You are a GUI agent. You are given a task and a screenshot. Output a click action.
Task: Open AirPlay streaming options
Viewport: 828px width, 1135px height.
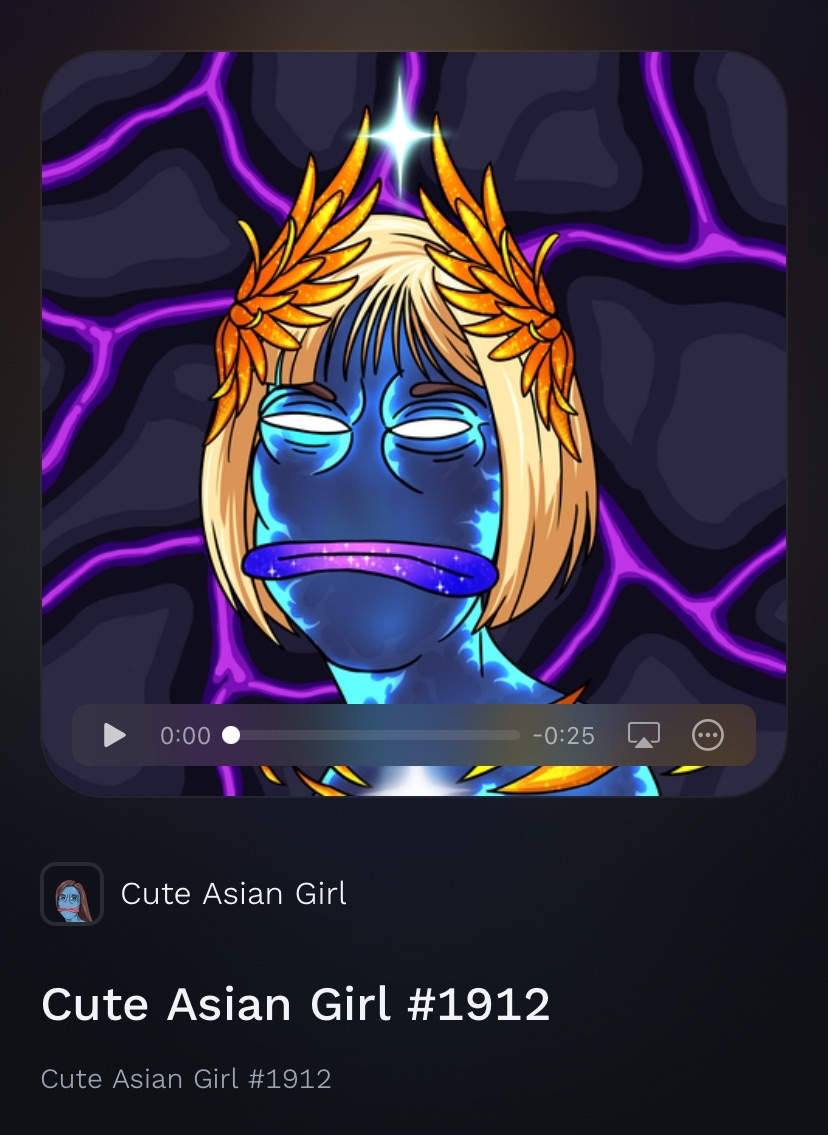click(643, 736)
